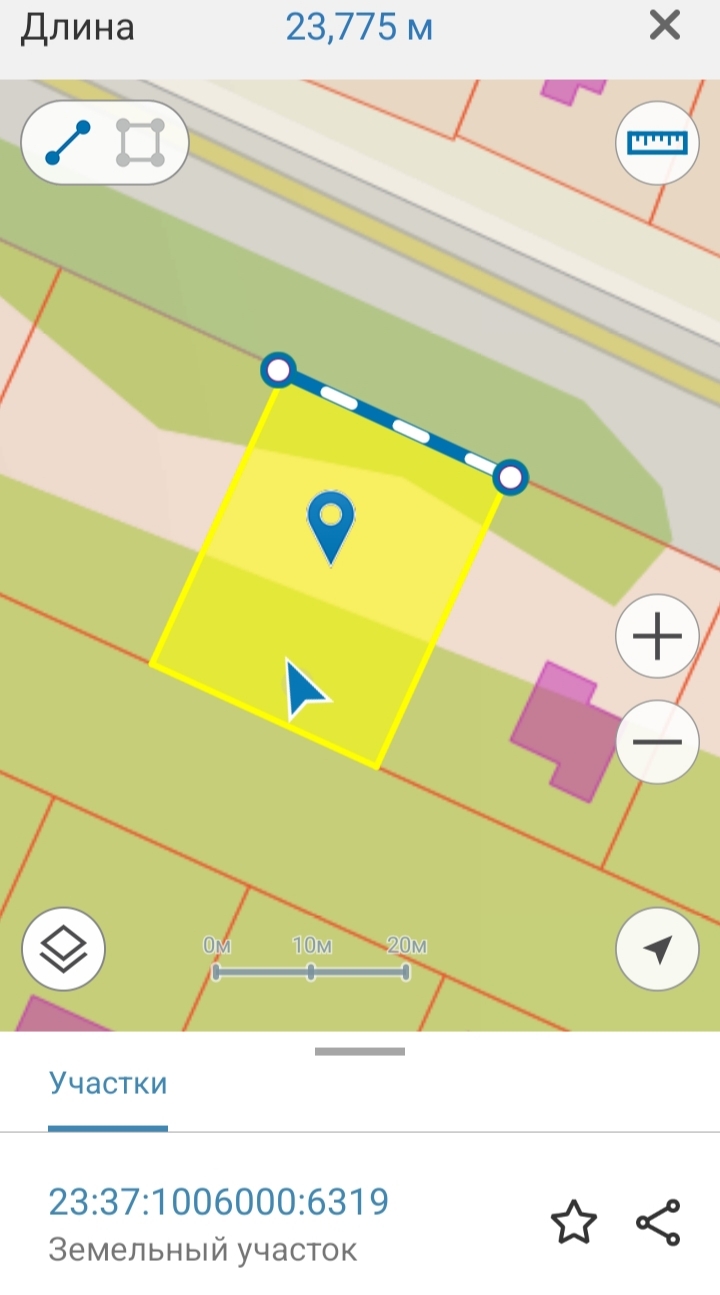Tap the ruler measurement tool button
Image resolution: width=720 pixels, height=1295 pixels.
pos(657,143)
